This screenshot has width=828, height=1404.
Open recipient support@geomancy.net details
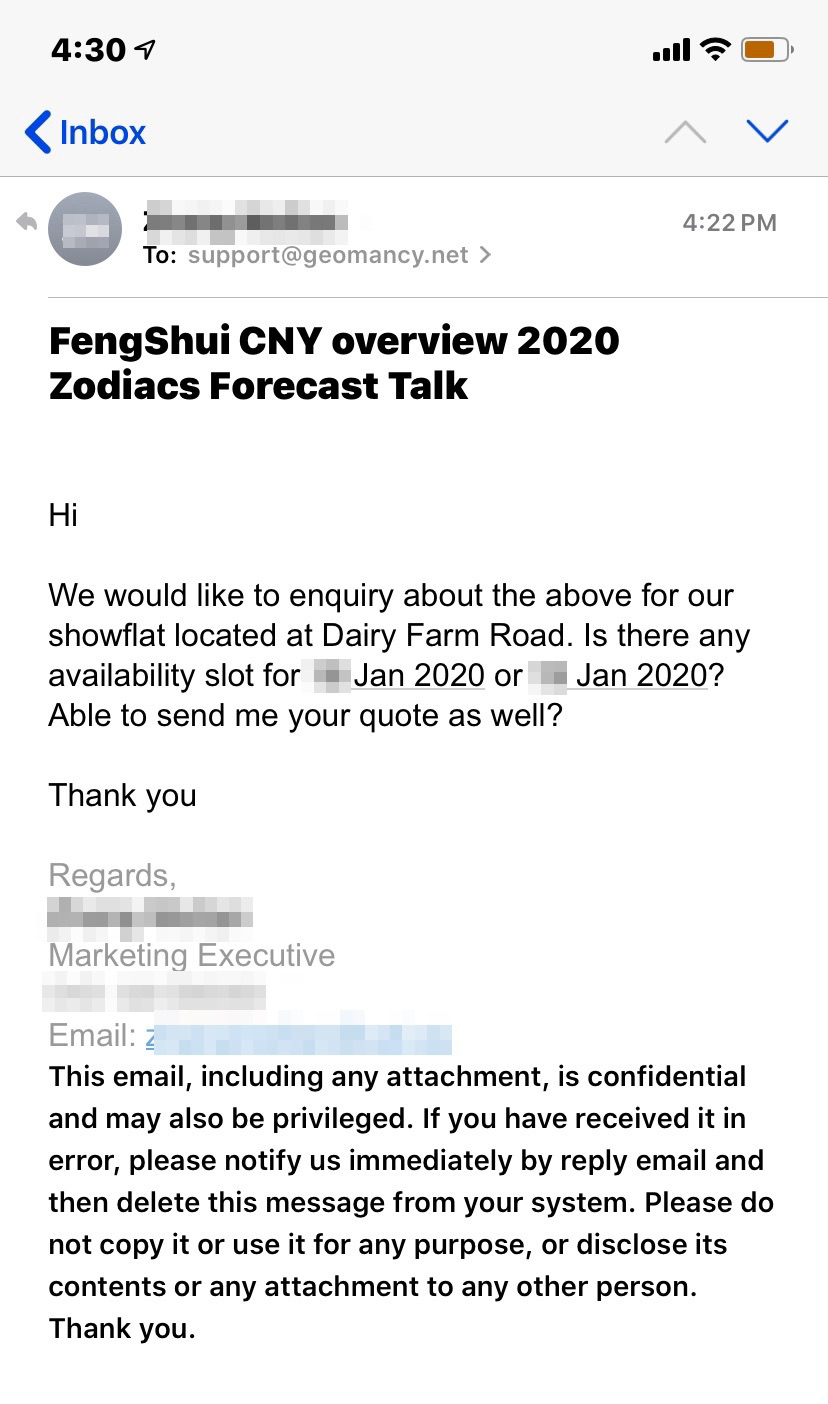click(328, 255)
